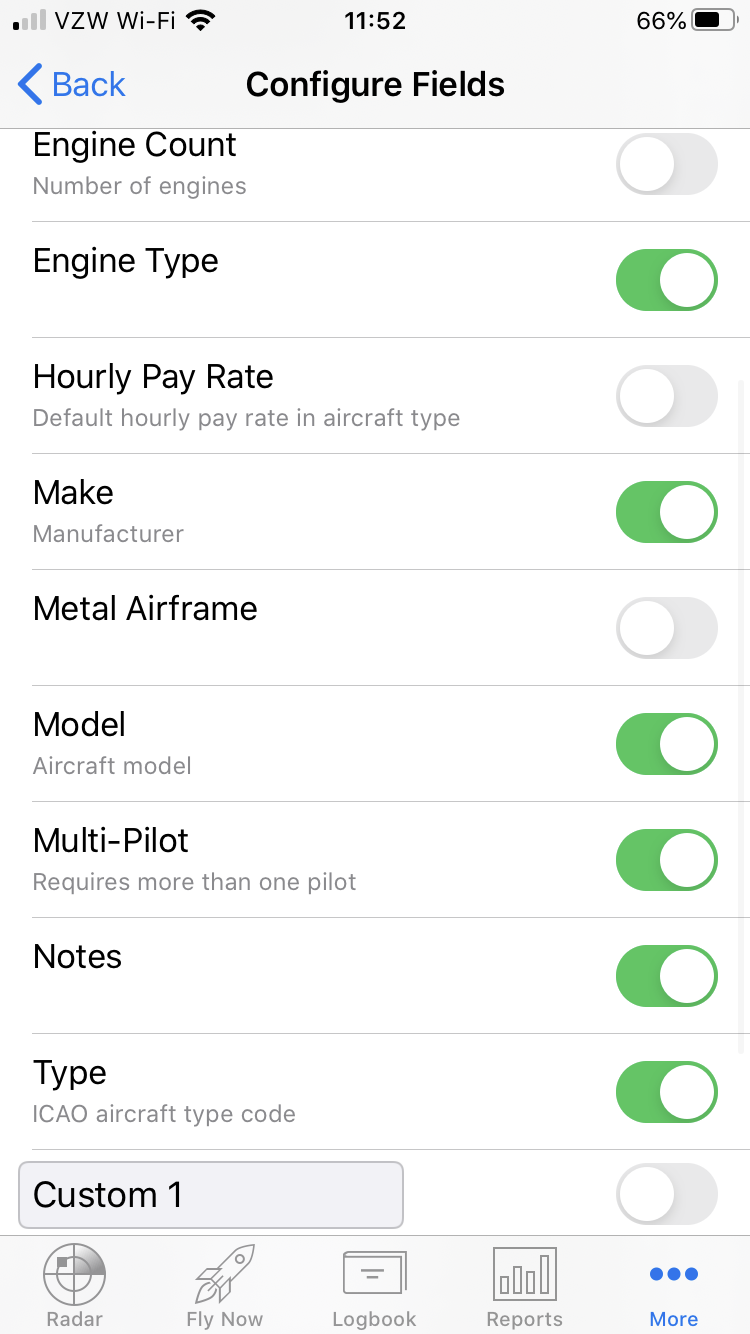Select the More tab

674,1286
